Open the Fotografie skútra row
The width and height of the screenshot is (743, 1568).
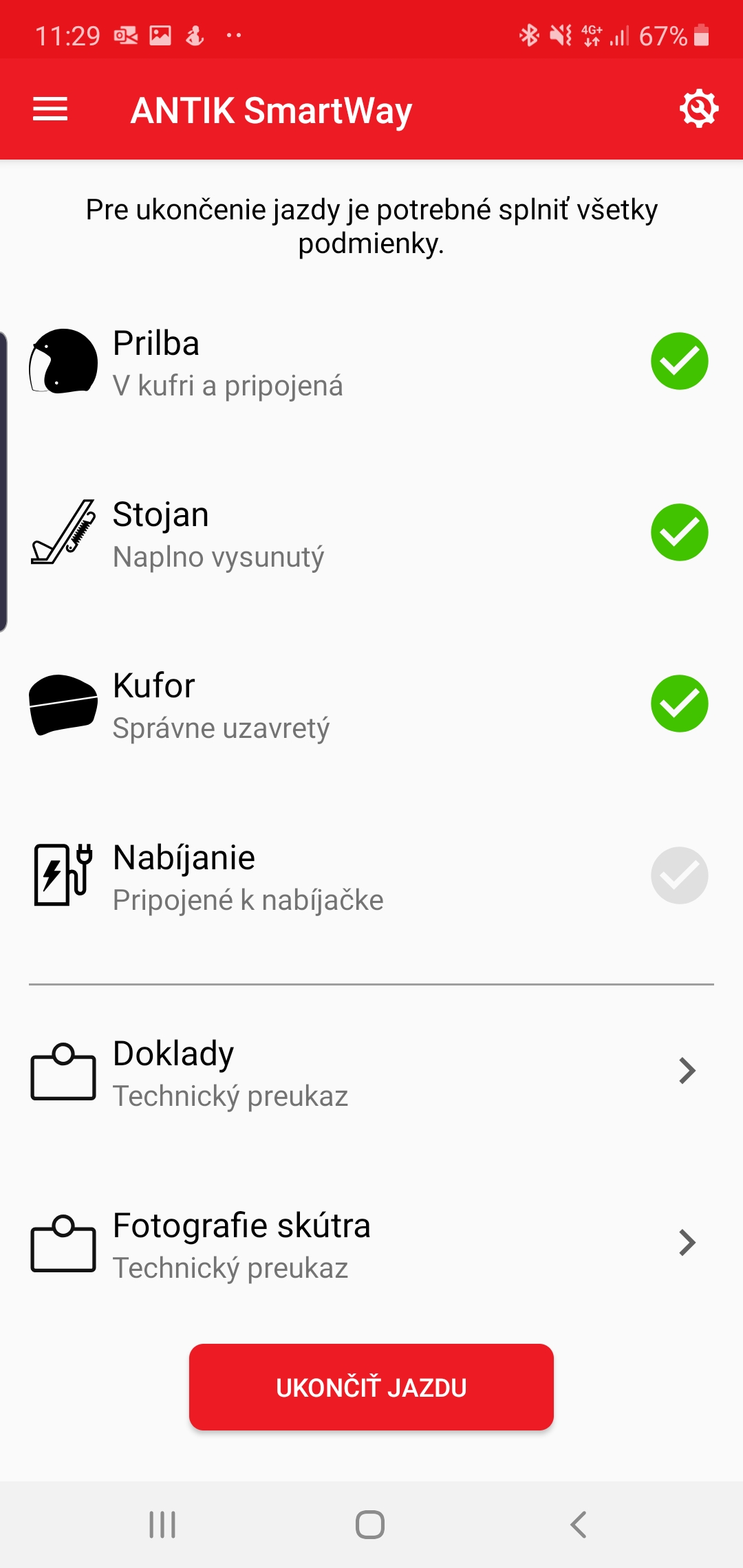tap(371, 1243)
